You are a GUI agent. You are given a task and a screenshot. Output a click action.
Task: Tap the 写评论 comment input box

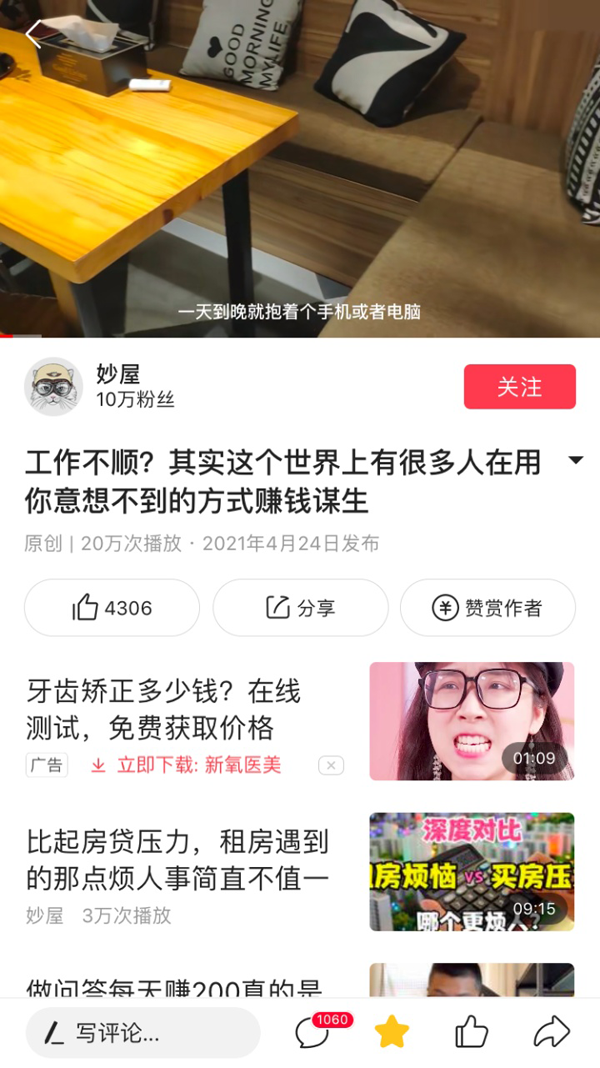(x=142, y=1033)
